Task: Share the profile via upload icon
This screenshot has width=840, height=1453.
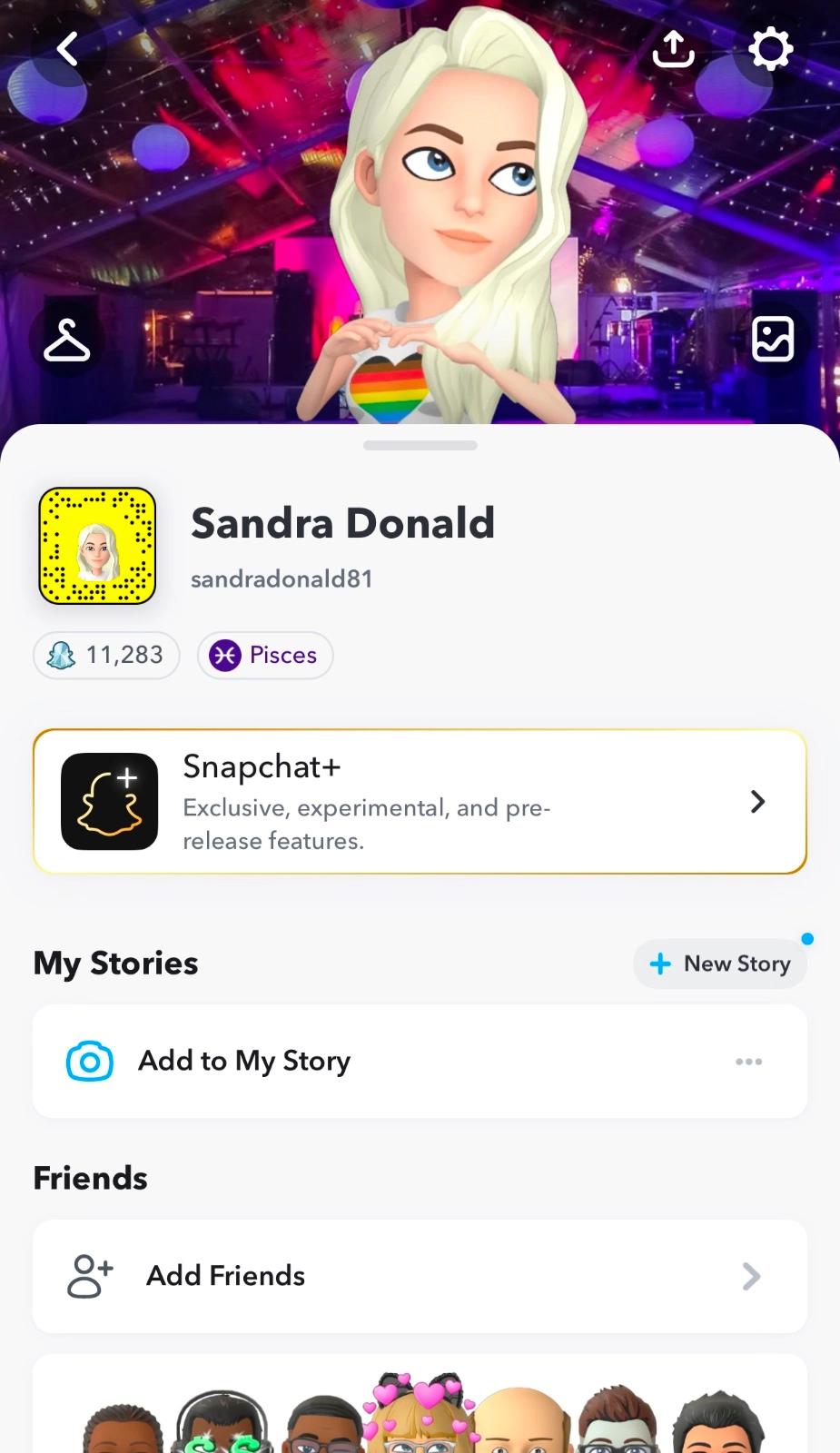Action: tap(673, 49)
